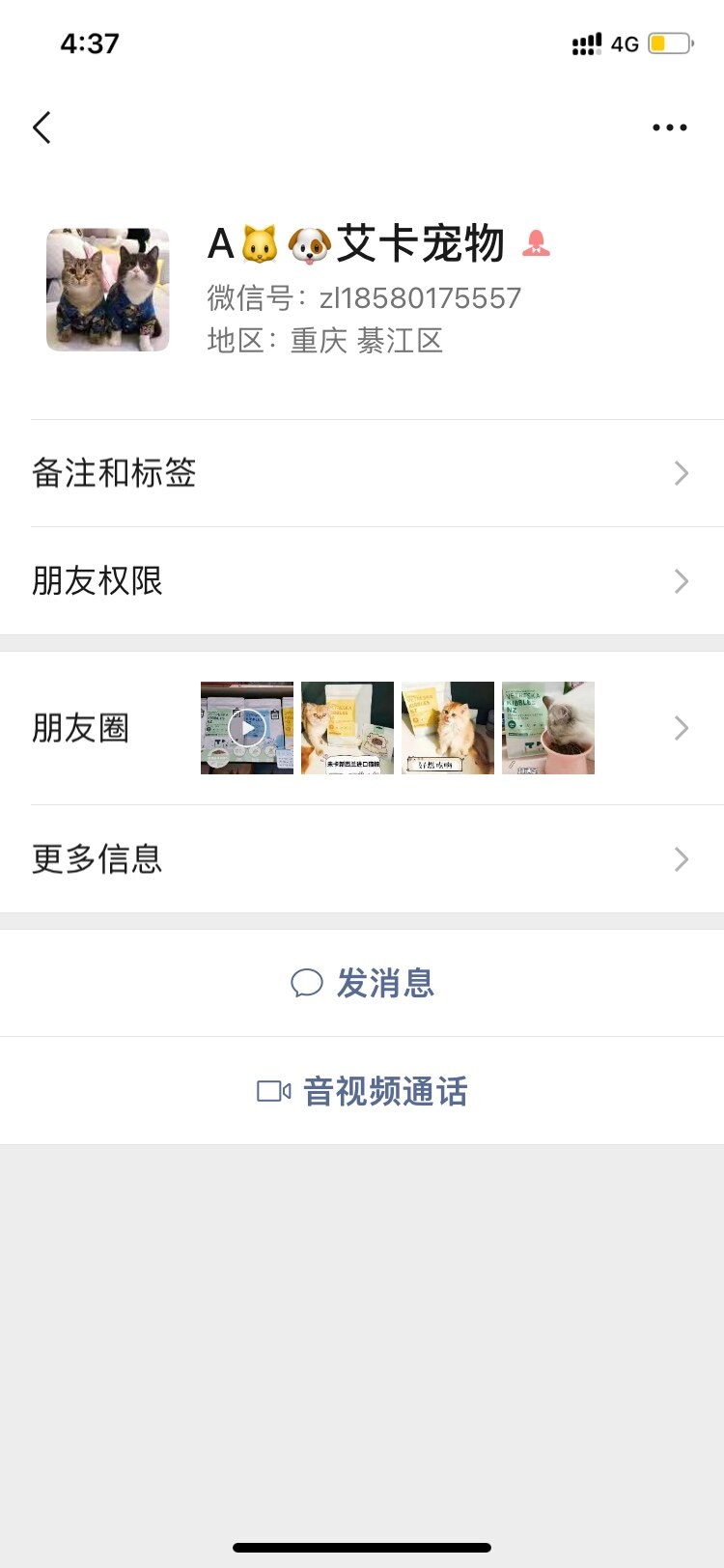View the contact's cat profile photo
This screenshot has width=724, height=1568.
108,290
